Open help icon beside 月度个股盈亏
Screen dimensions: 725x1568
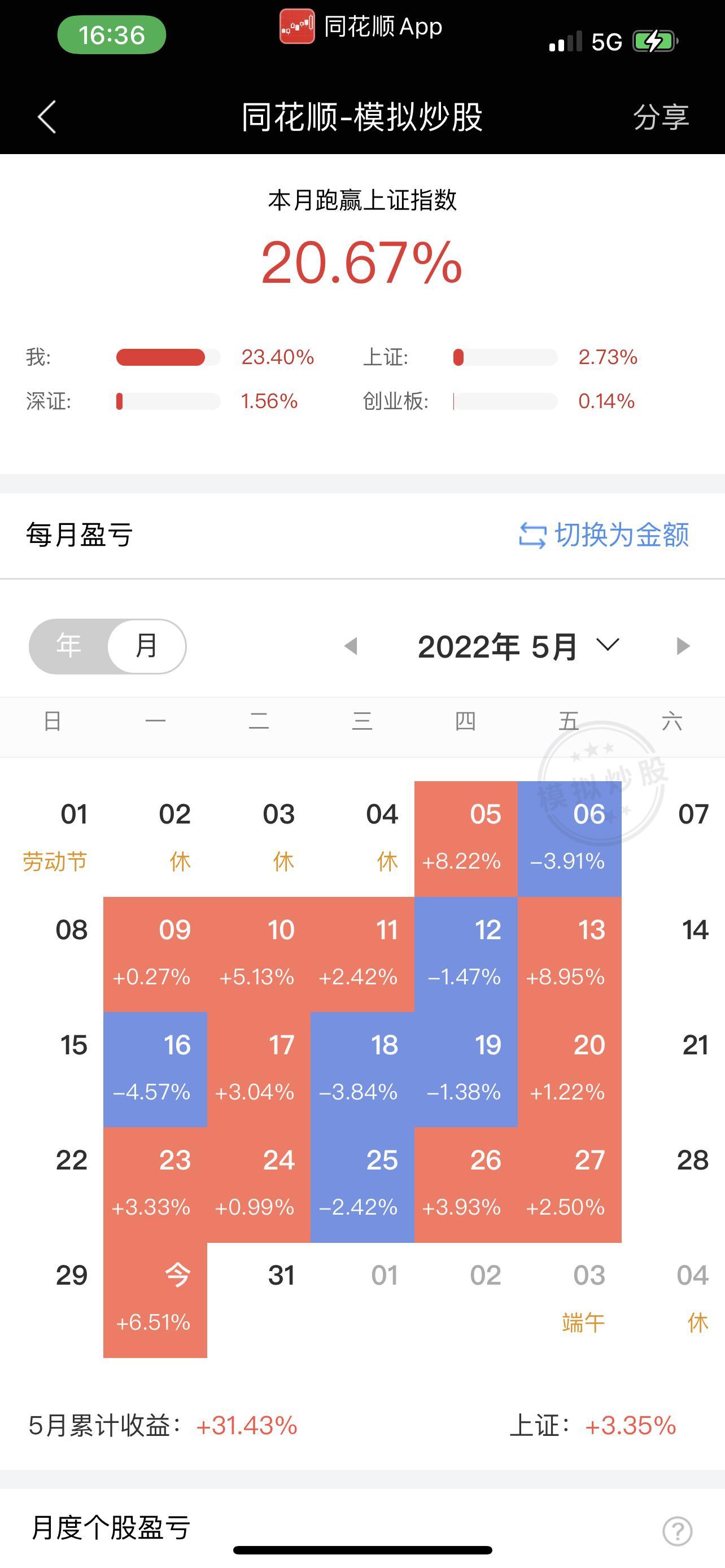(x=677, y=1530)
